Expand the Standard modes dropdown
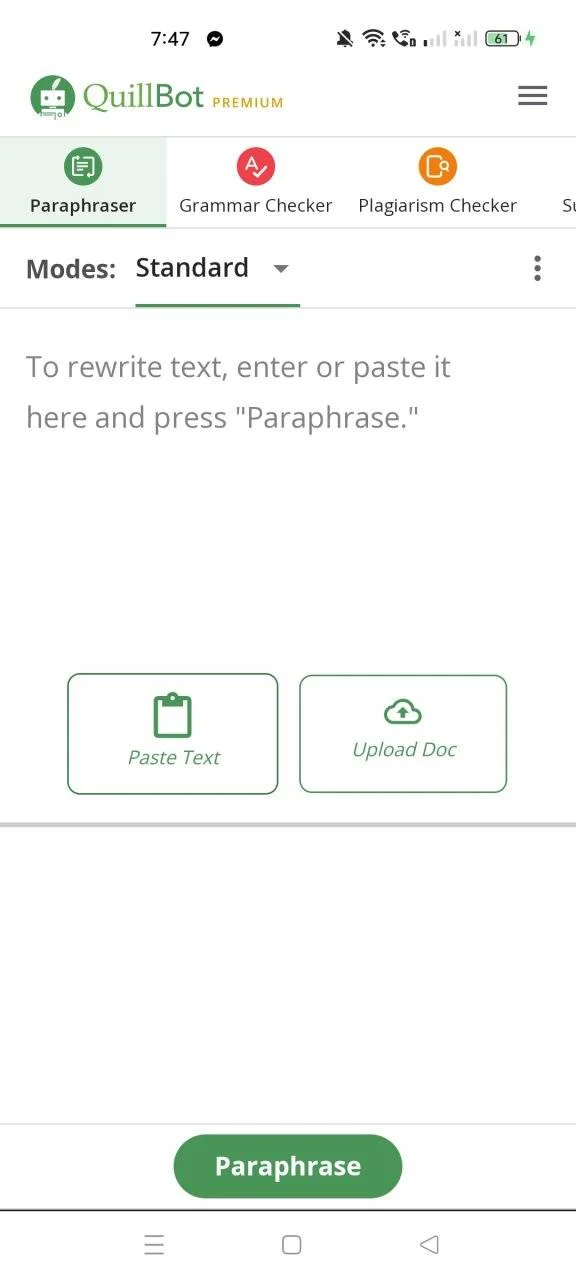This screenshot has width=576, height=1280. pos(217,268)
